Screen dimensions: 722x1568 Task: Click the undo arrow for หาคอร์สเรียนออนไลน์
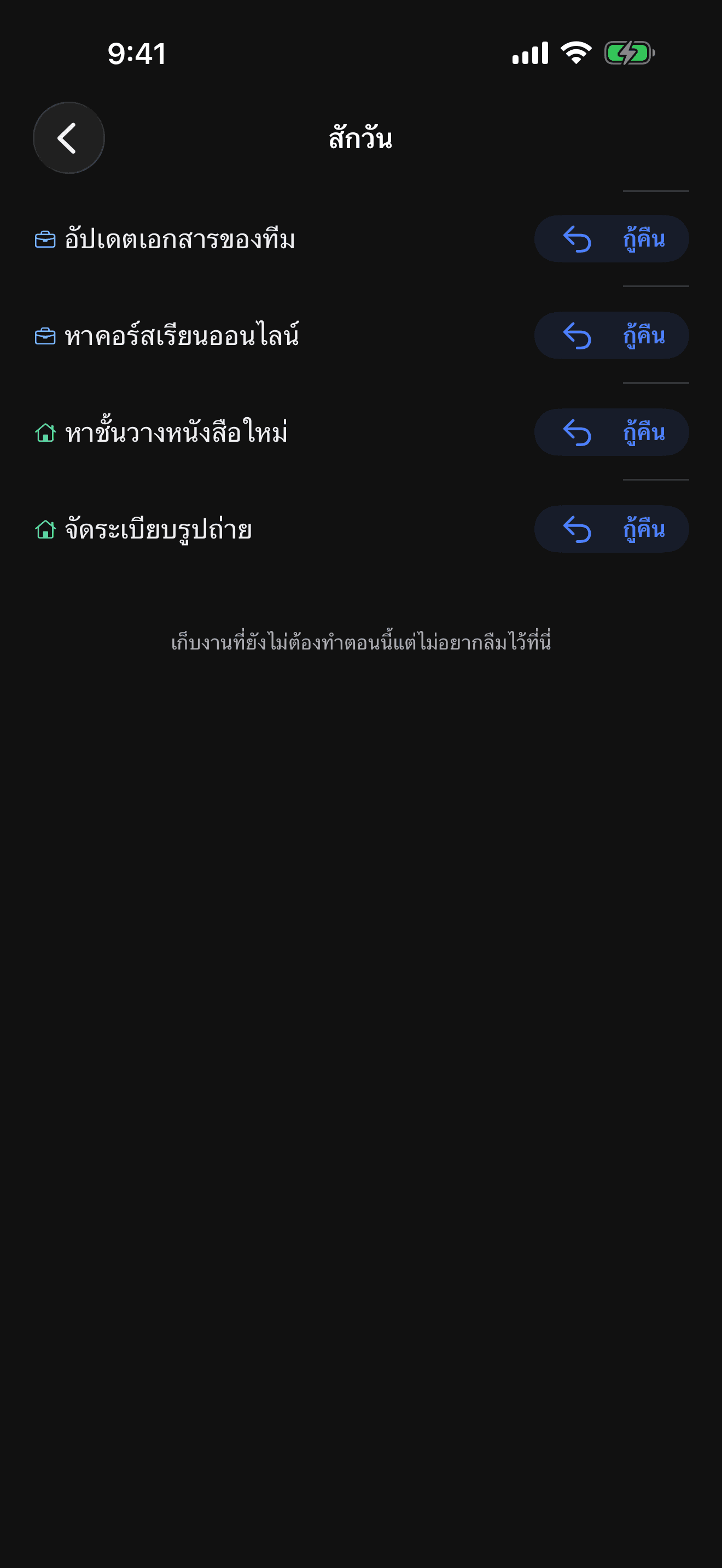pyautogui.click(x=577, y=335)
